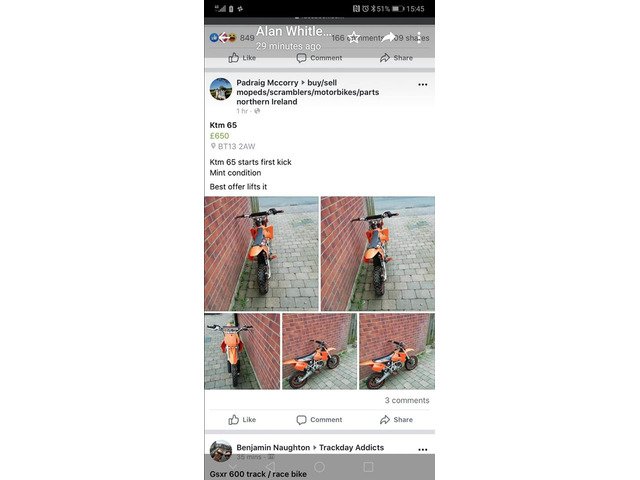View the first large Ktm 65 photo
640x480 pixels.
click(261, 253)
